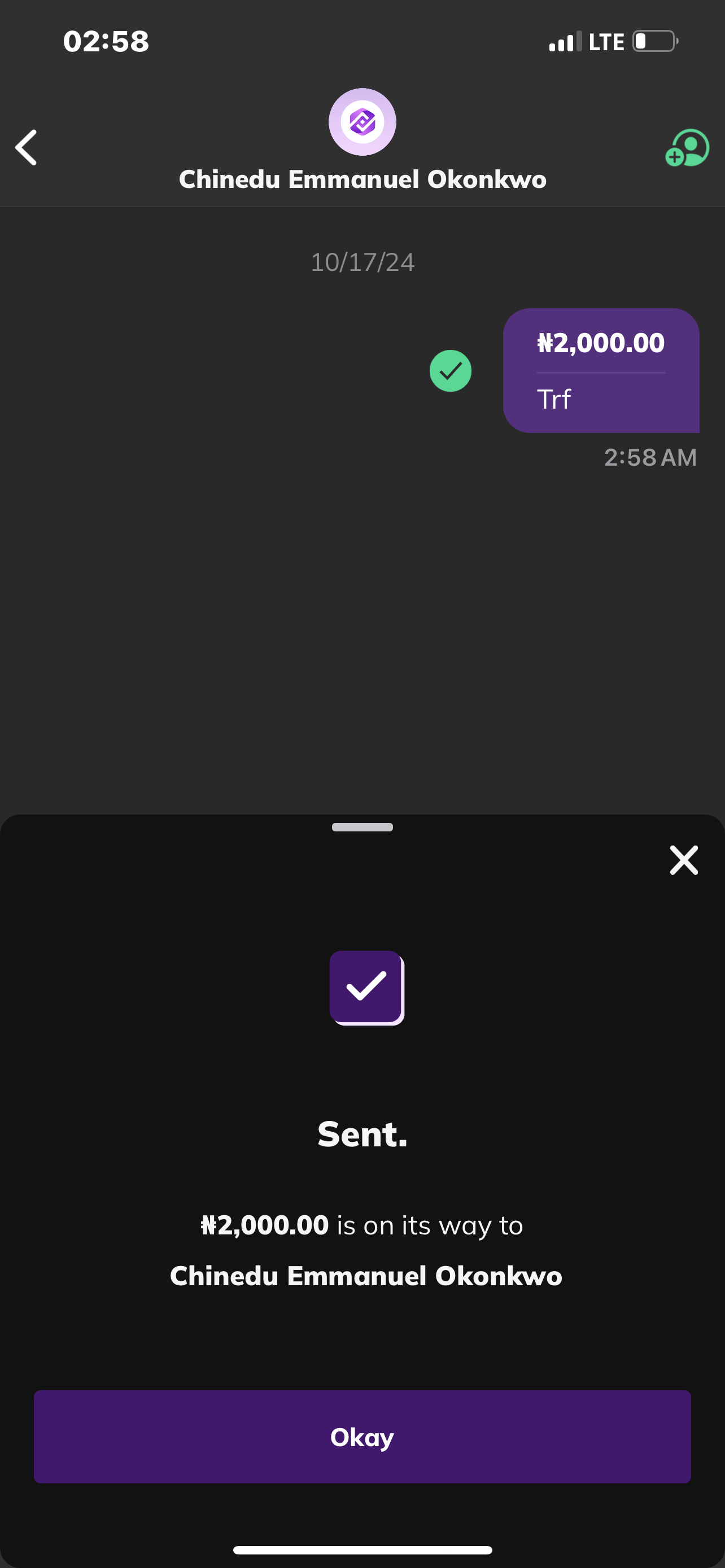Add Chinedu as a beneficiary contact

click(687, 147)
